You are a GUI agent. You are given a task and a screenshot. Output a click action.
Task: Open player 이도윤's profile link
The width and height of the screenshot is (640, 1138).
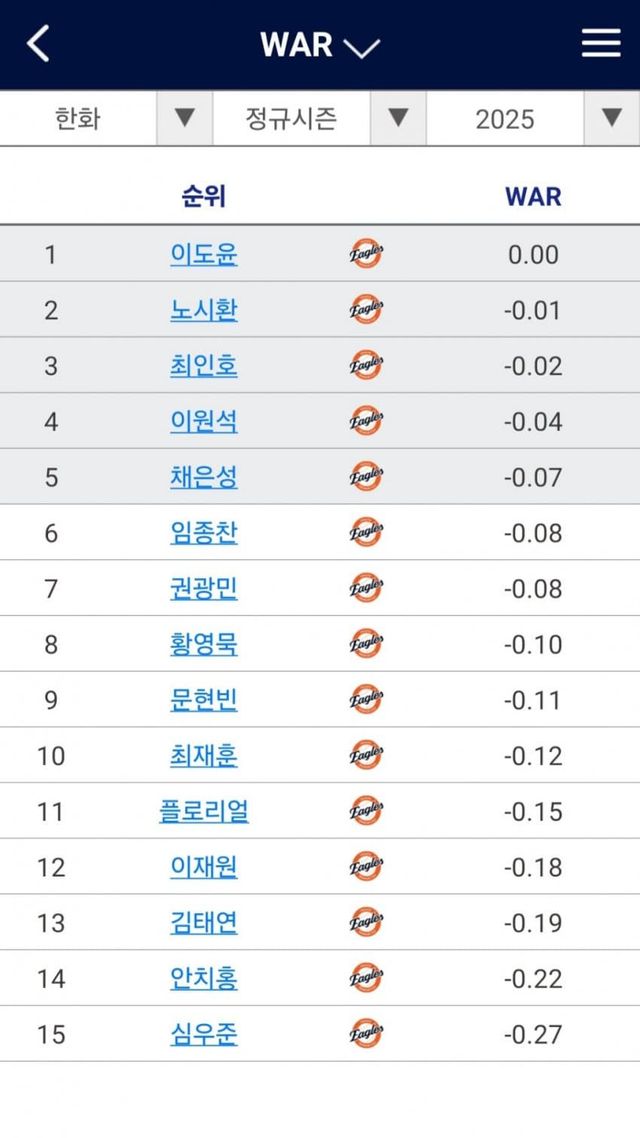click(x=204, y=255)
